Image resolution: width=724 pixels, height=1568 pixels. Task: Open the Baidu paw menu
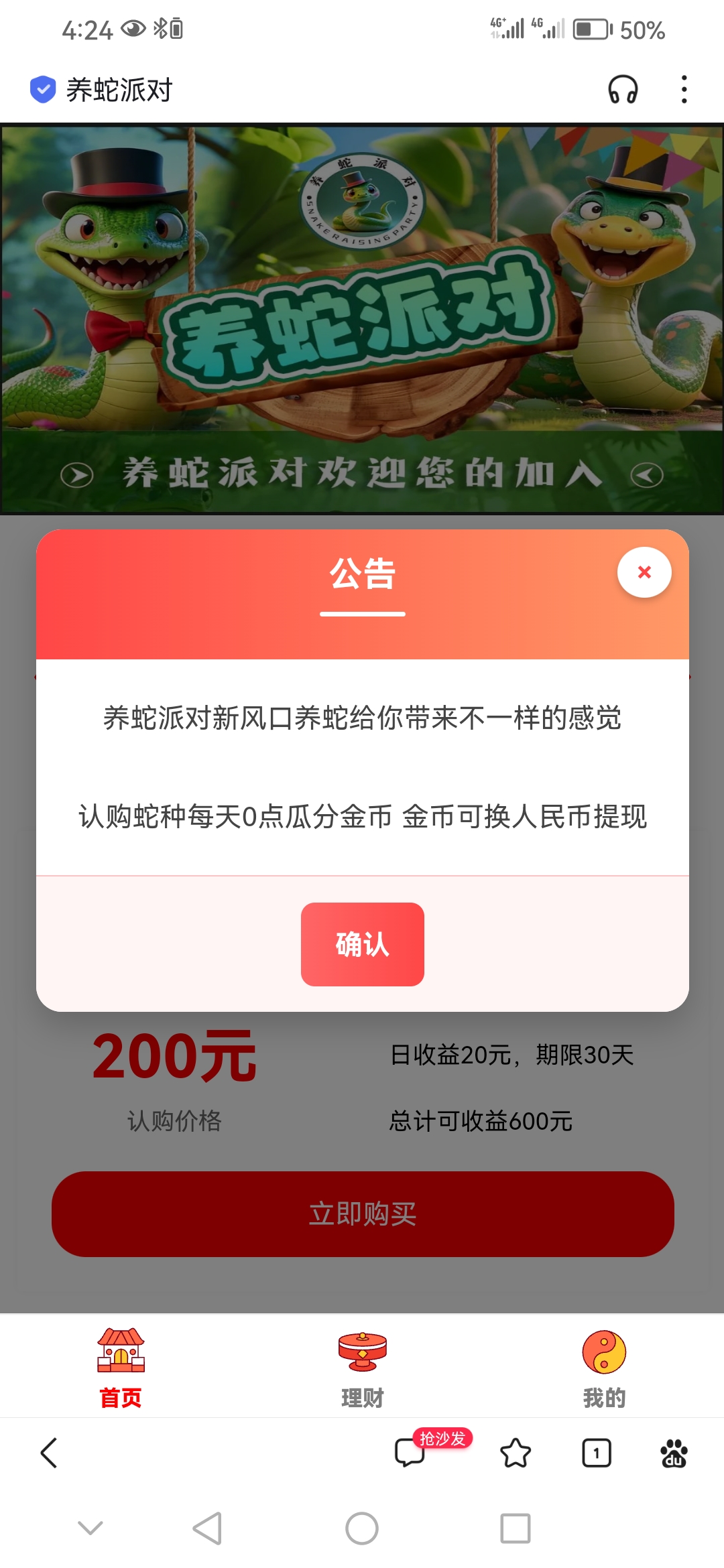pos(674,1453)
